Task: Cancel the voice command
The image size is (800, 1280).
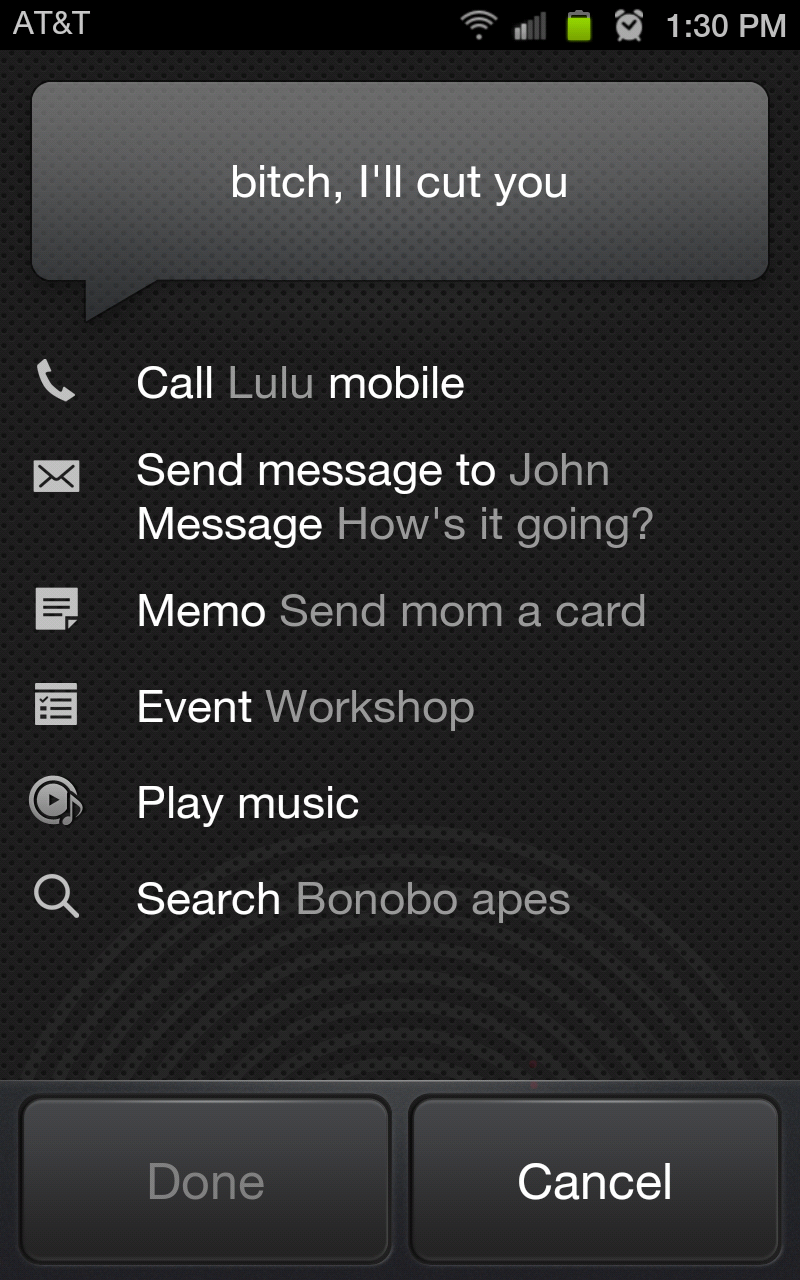Action: pyautogui.click(x=595, y=1180)
